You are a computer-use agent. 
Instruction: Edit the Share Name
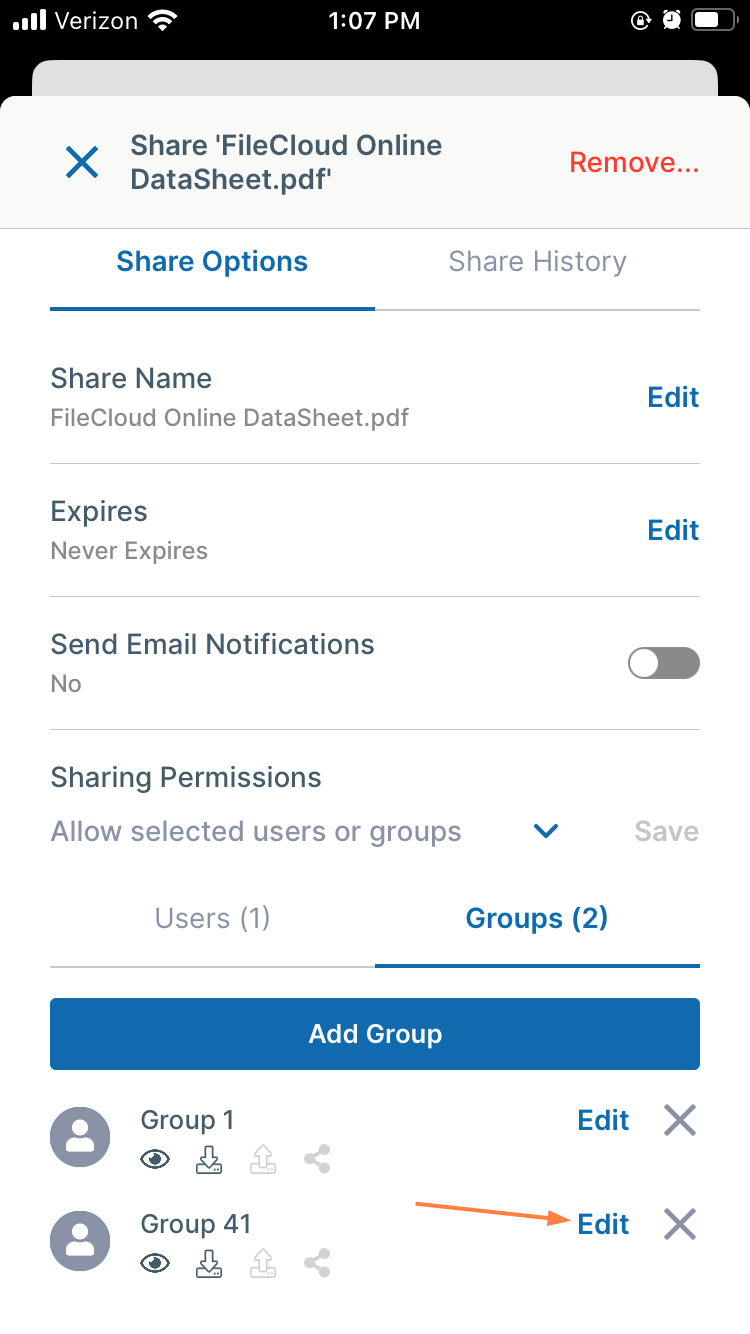click(673, 397)
